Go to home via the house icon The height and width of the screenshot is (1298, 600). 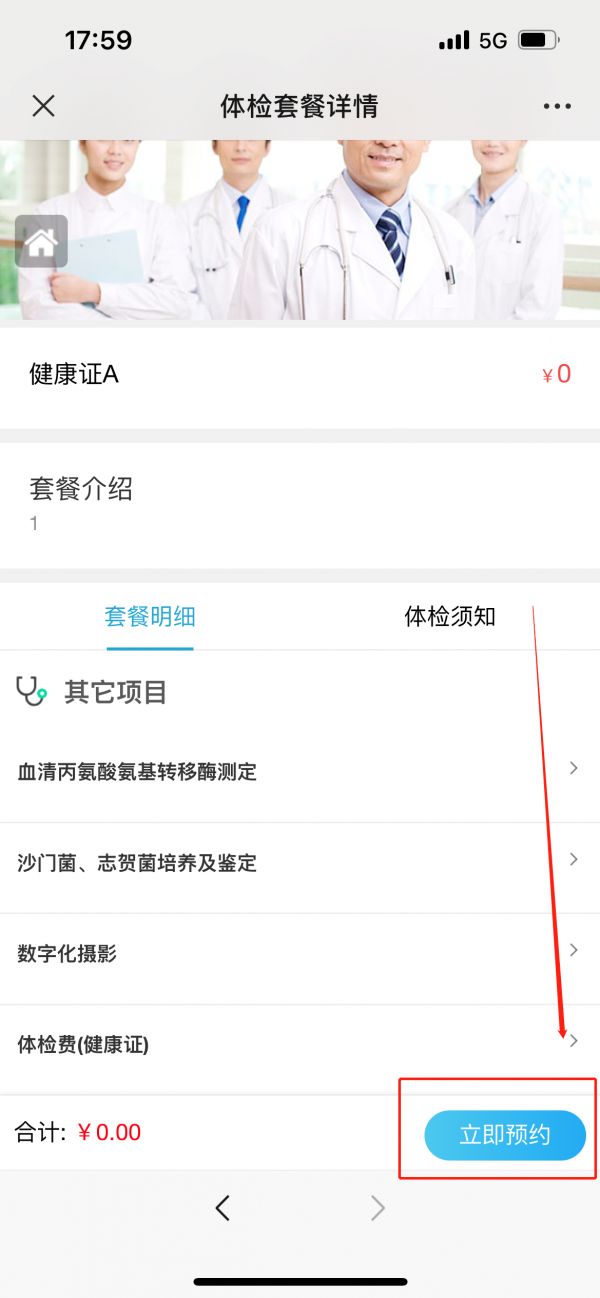(41, 242)
